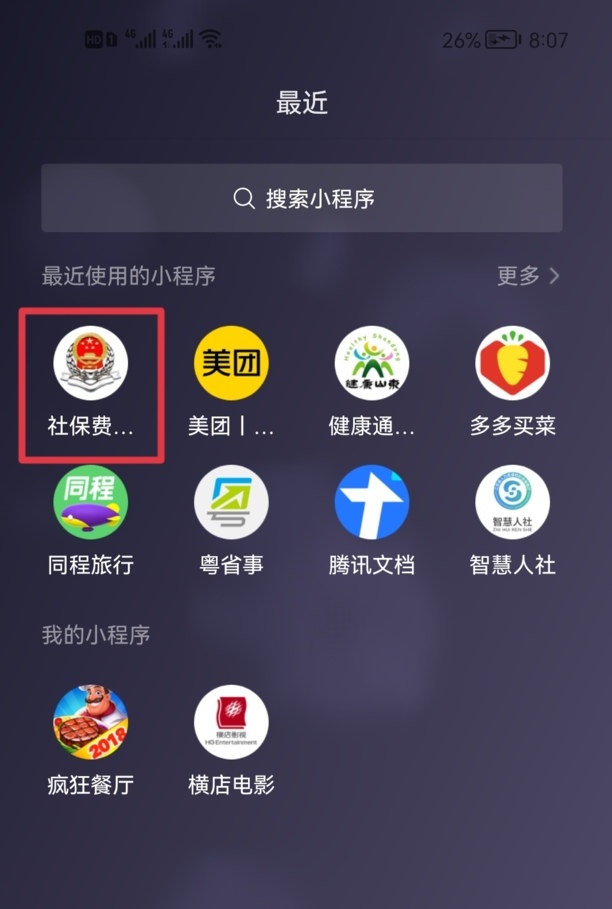The height and width of the screenshot is (909, 612).
Task: Open the 社保费 mini program
Action: [91, 364]
